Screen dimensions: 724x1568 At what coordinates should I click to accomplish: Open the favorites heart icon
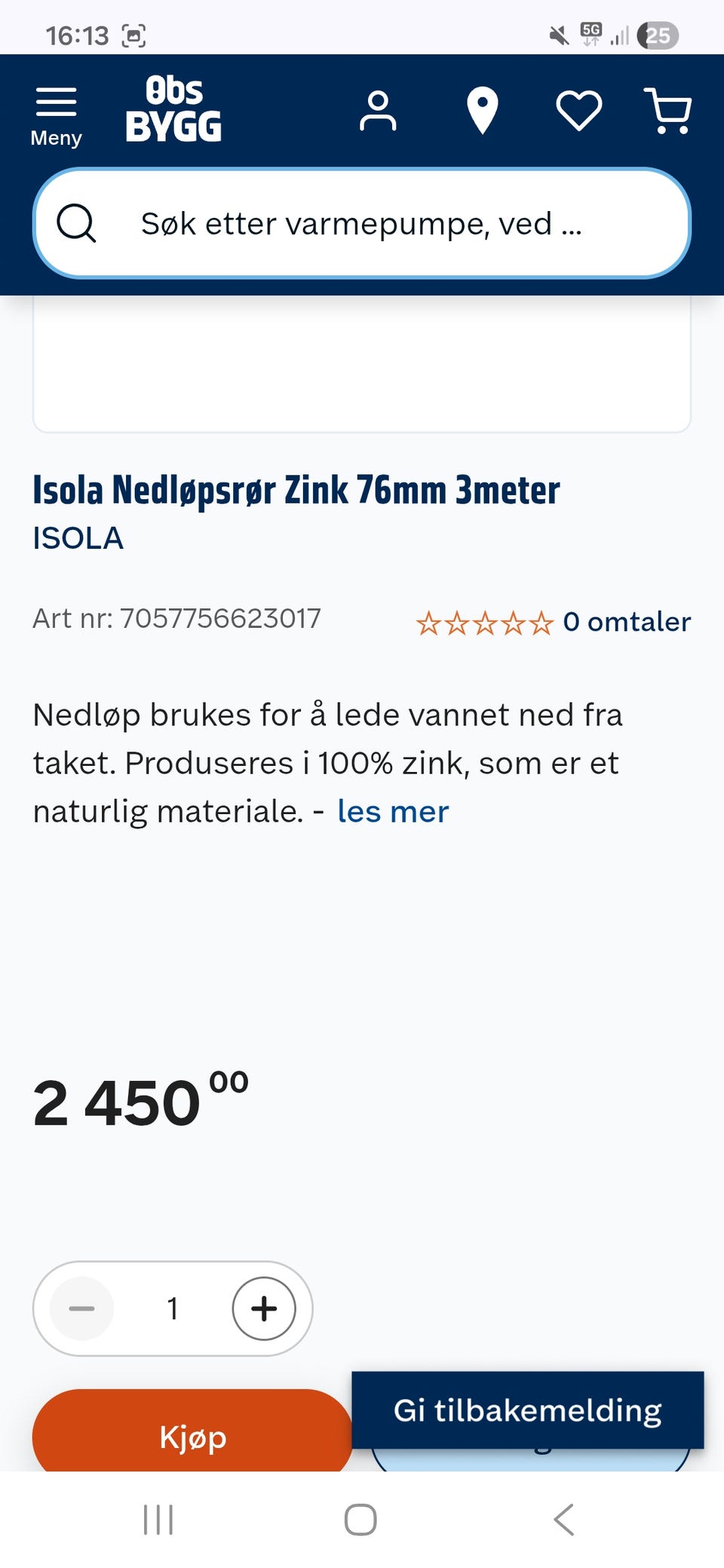[x=578, y=110]
